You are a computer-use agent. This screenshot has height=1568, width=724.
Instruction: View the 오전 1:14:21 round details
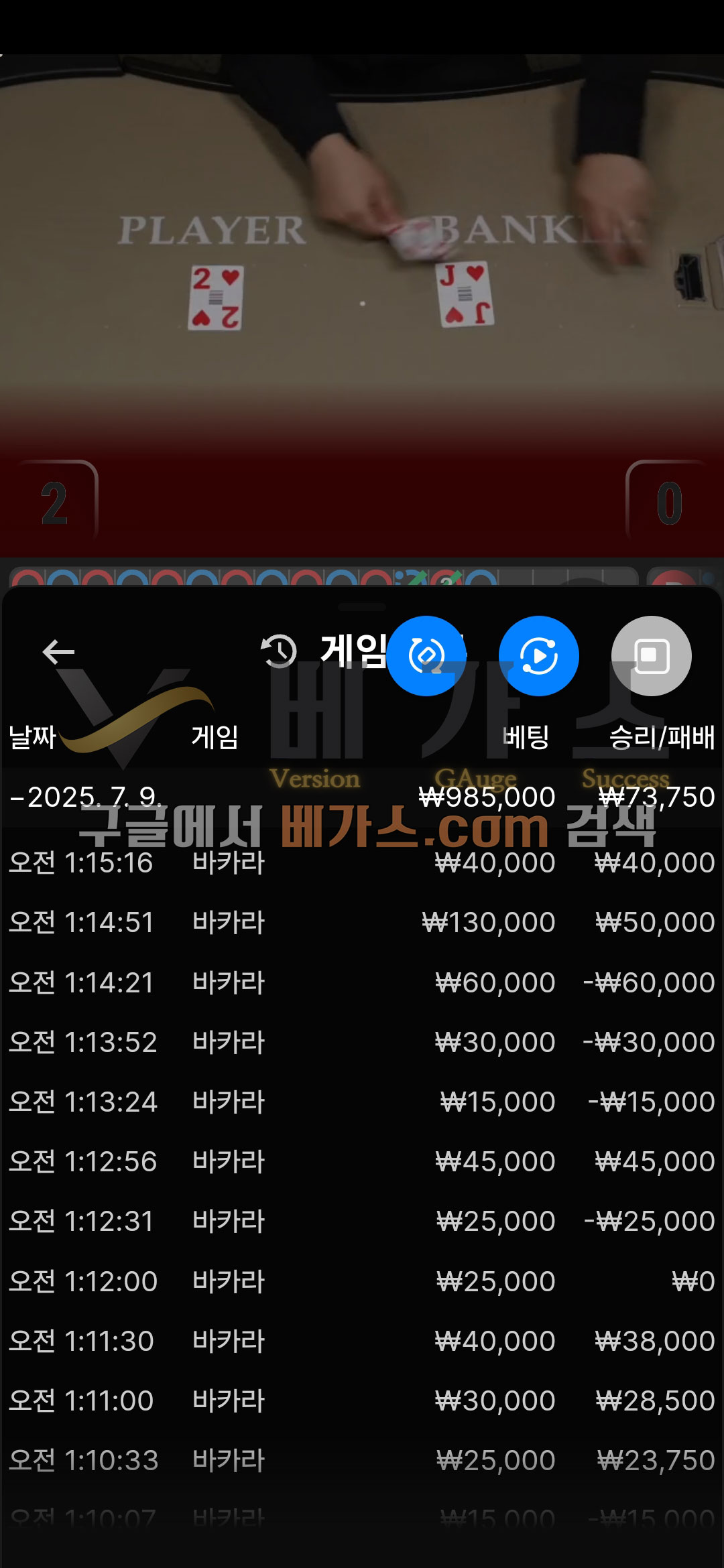362,982
